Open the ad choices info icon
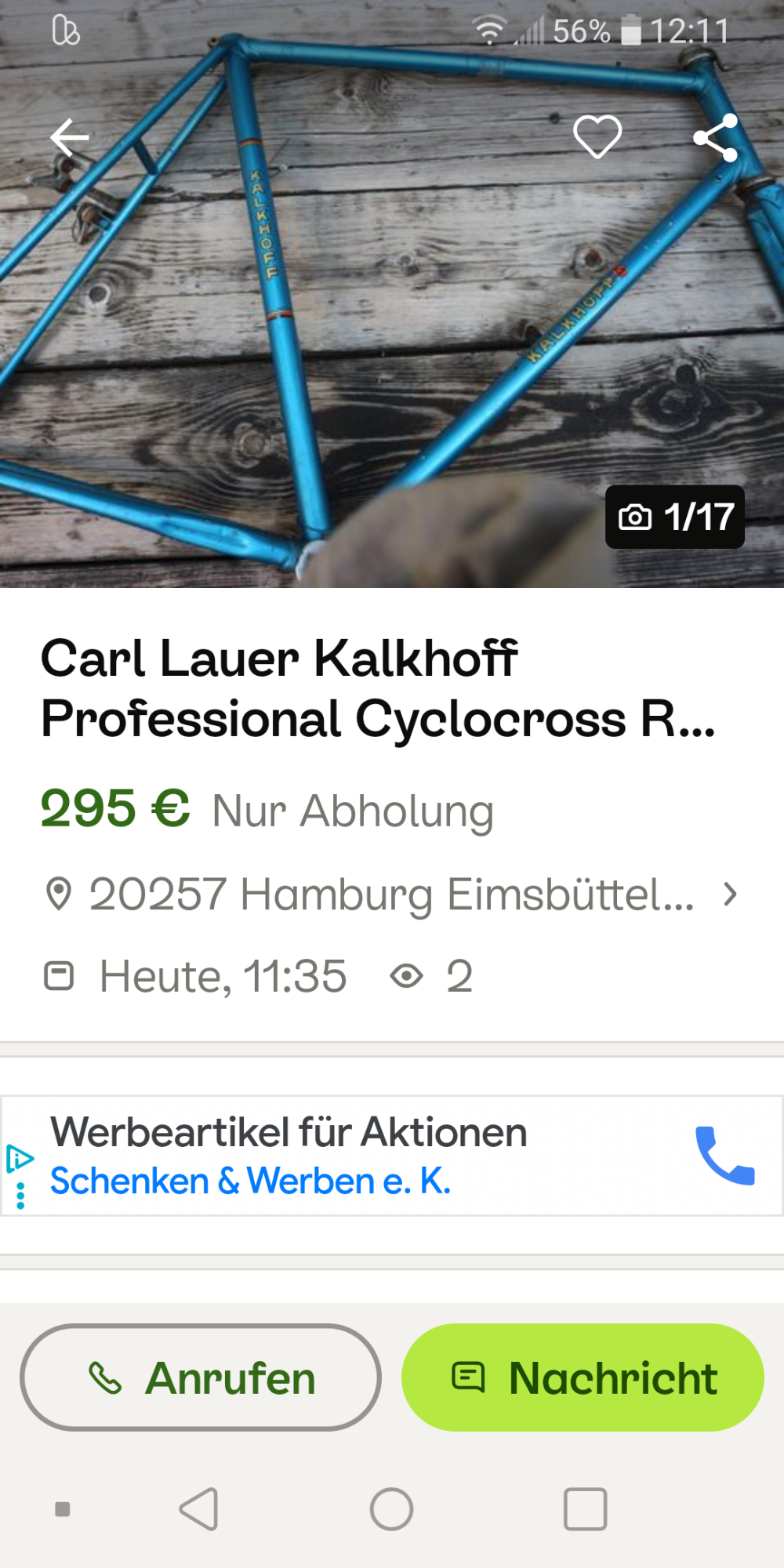 click(x=19, y=1158)
